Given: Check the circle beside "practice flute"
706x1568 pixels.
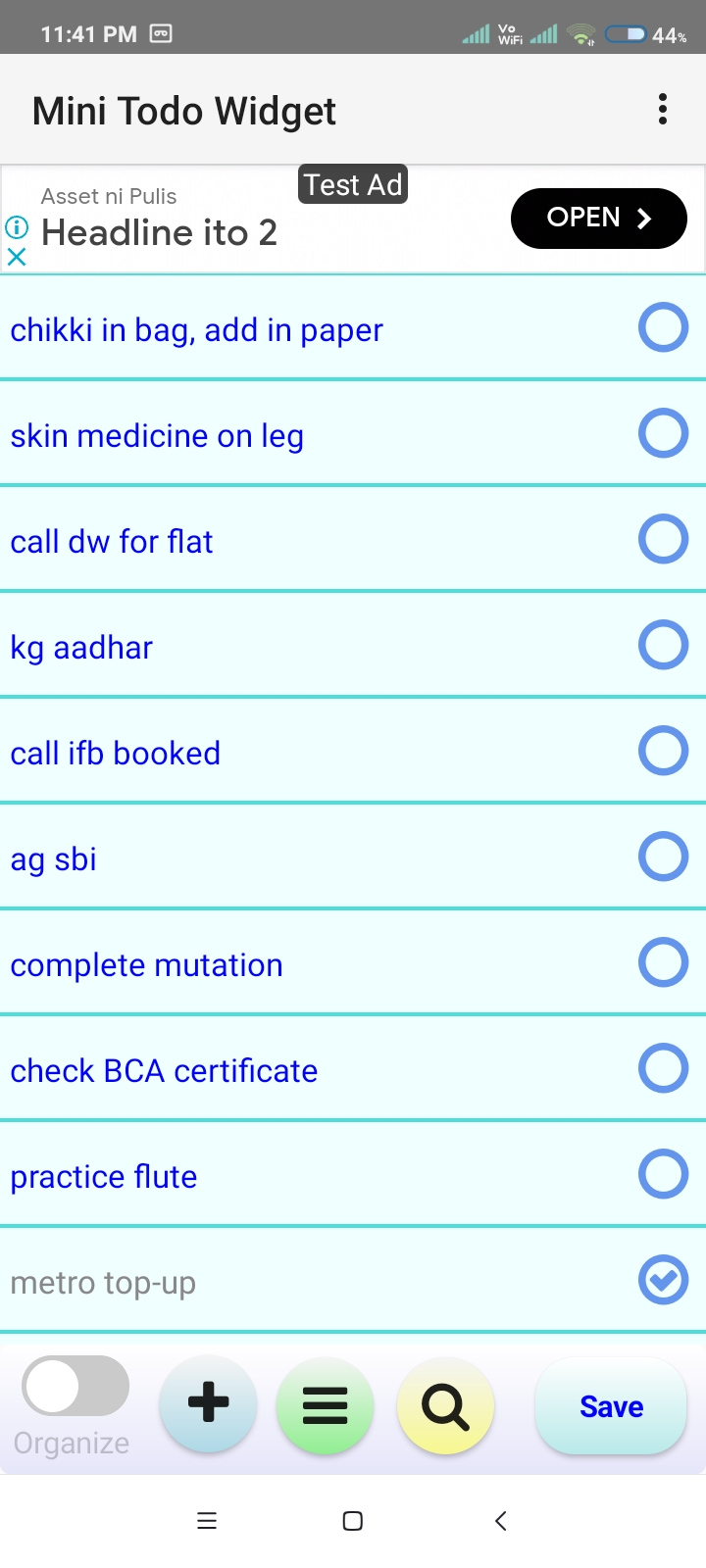Looking at the screenshot, I should click(x=664, y=1174).
